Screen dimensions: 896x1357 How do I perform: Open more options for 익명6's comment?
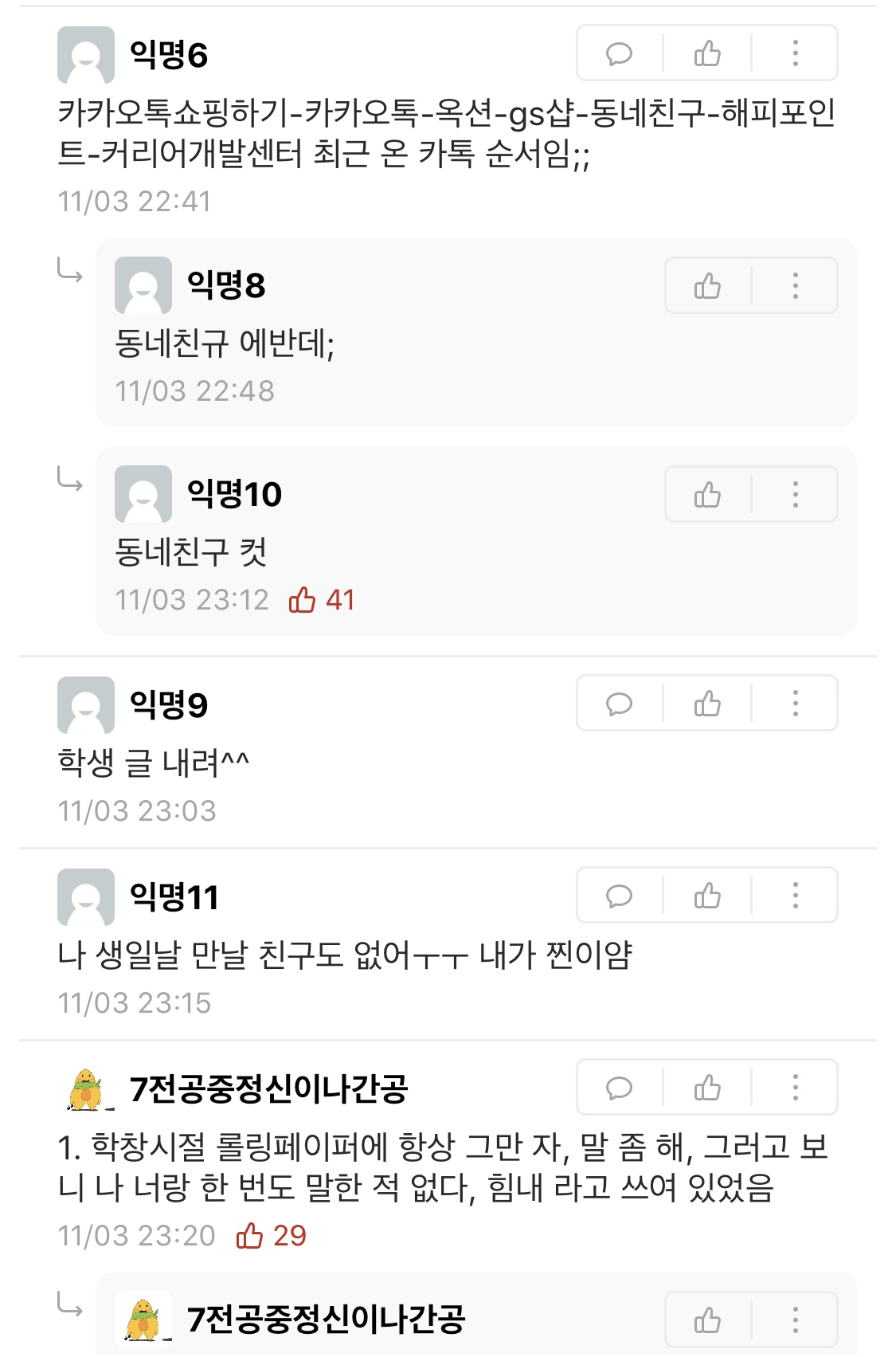[795, 53]
